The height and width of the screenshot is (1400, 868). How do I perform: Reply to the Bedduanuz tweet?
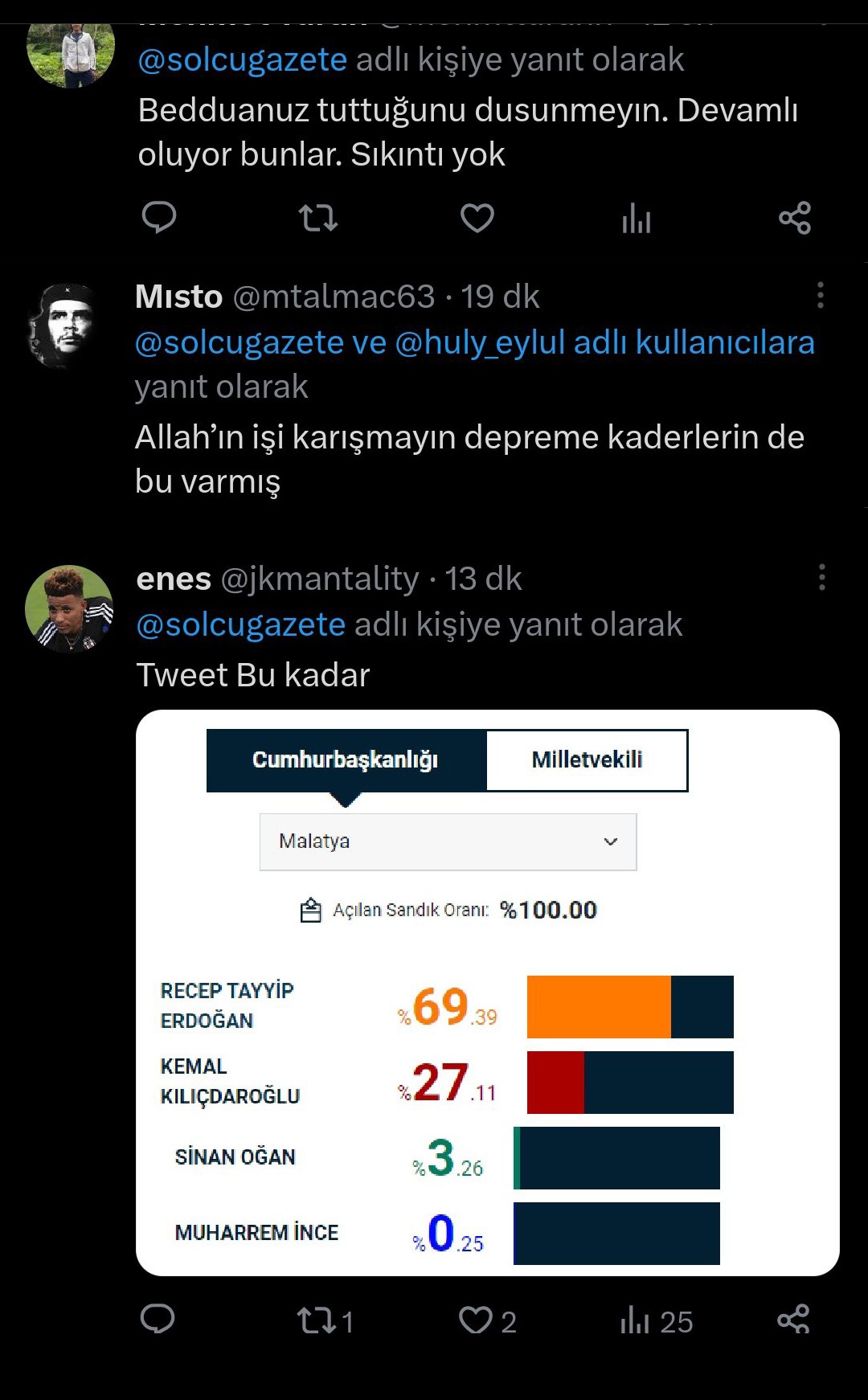158,218
